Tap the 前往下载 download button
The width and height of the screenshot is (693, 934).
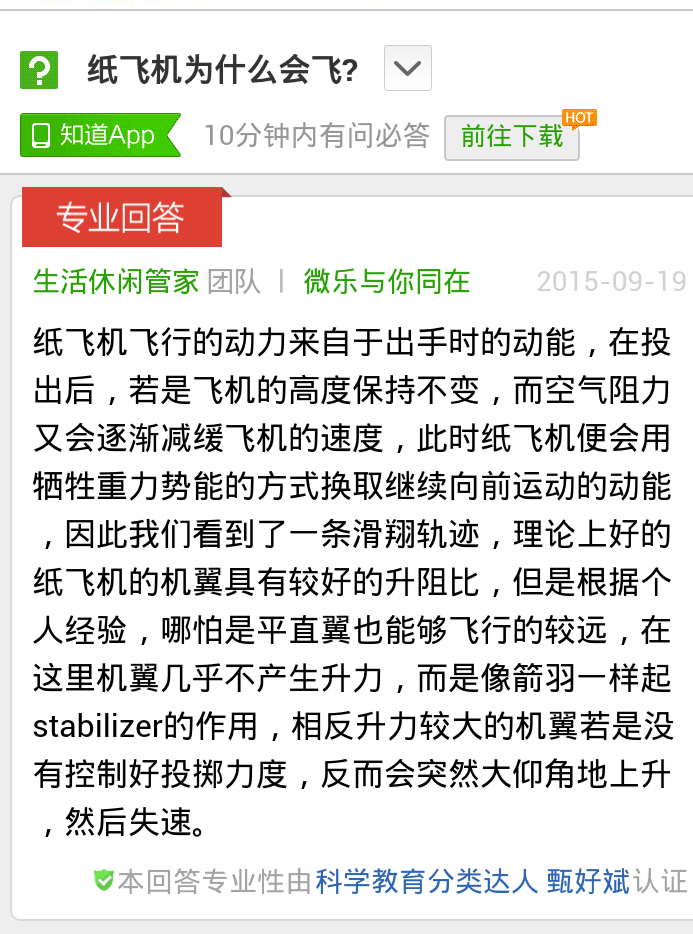pyautogui.click(x=512, y=137)
